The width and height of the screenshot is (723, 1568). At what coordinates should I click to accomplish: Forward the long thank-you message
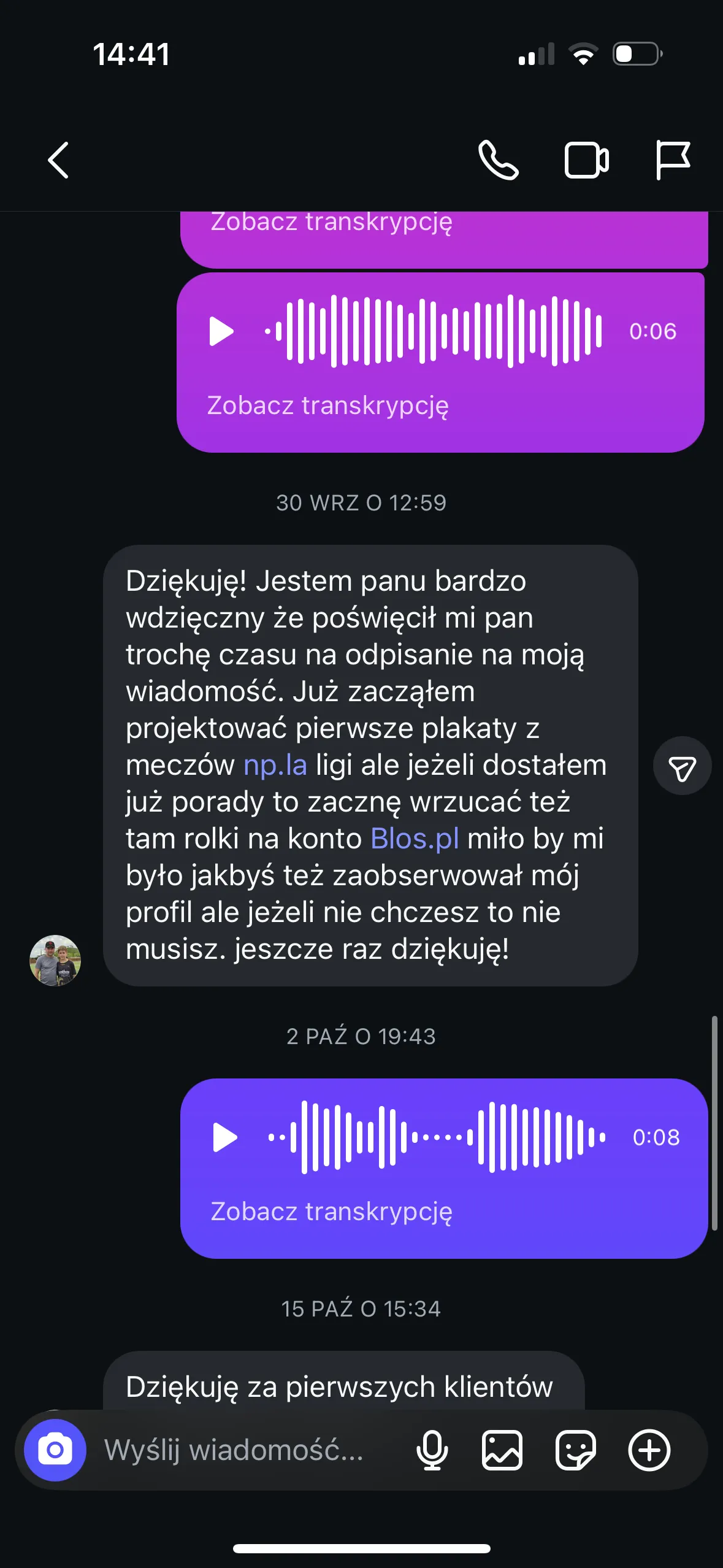pyautogui.click(x=682, y=766)
